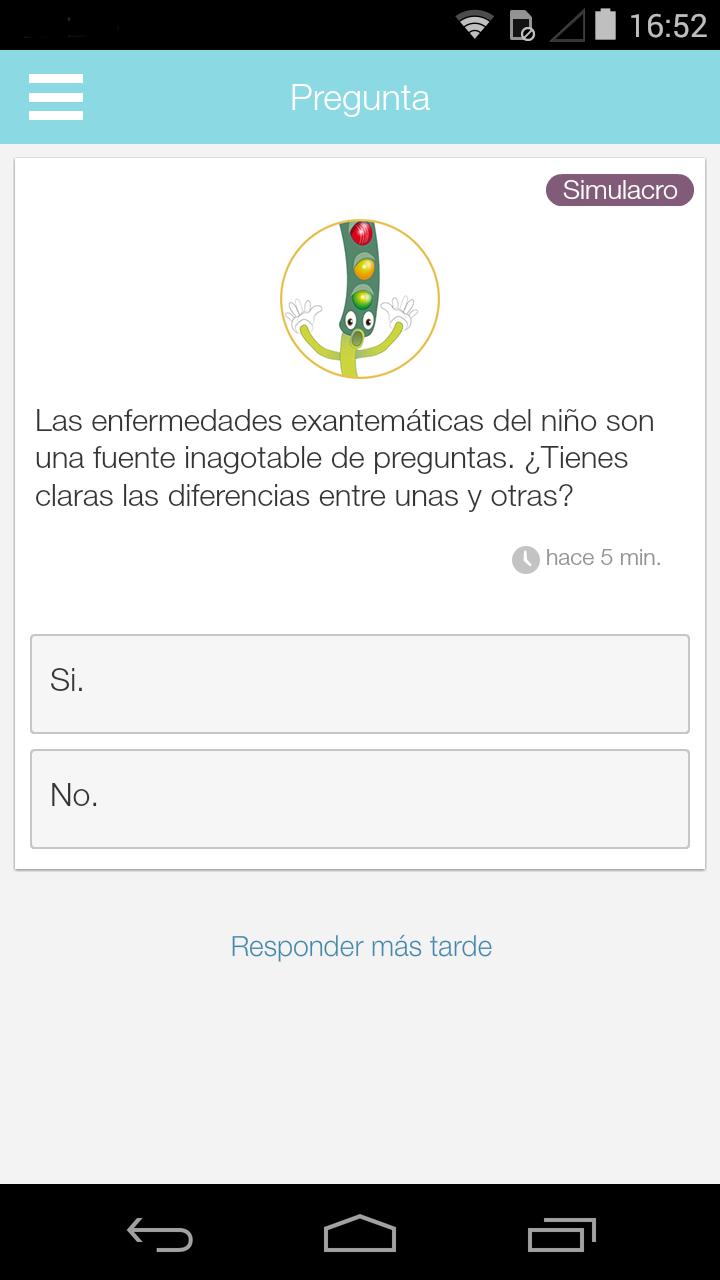Image resolution: width=720 pixels, height=1280 pixels.
Task: Tap the 'hace 5 min.' timestamp text
Action: click(601, 557)
